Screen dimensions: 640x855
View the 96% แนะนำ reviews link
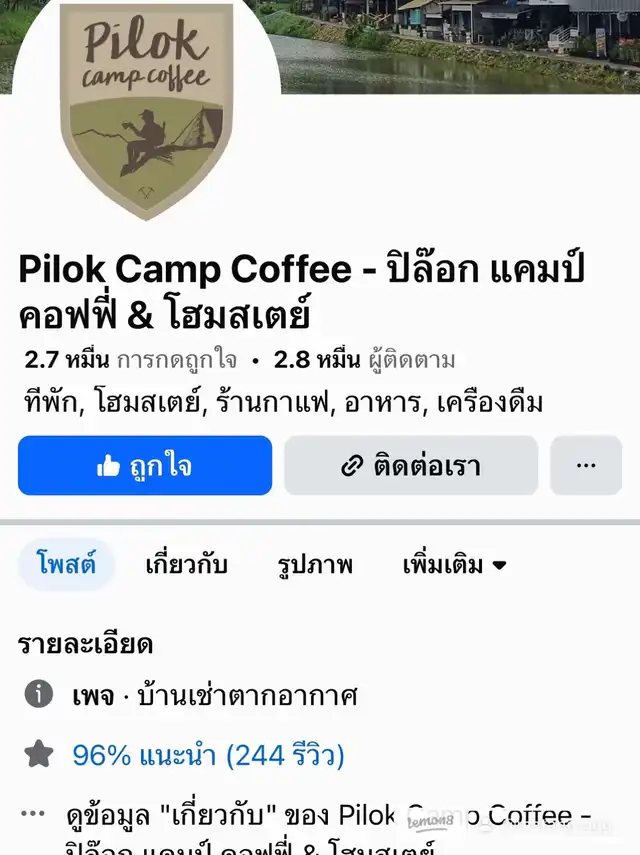pos(208,755)
